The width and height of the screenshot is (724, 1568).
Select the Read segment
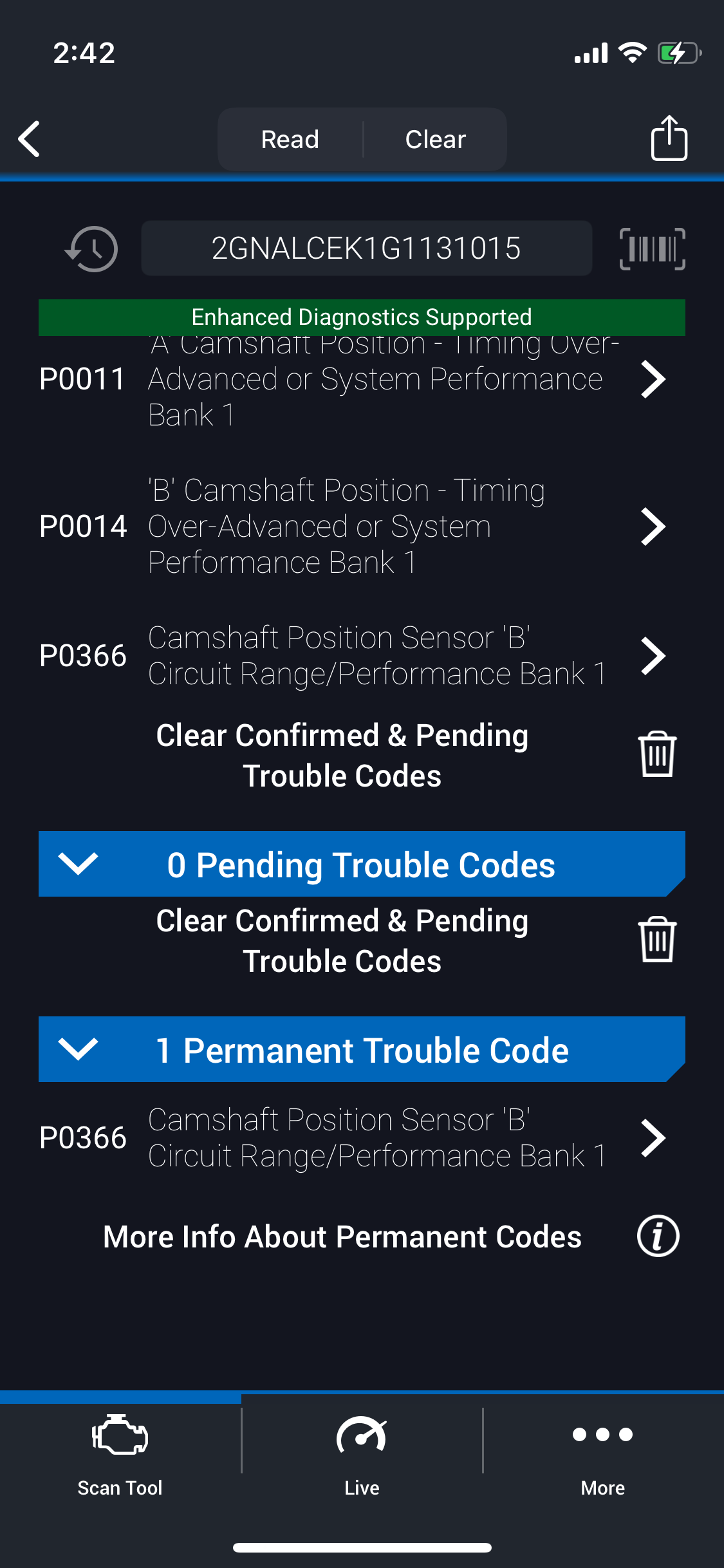click(x=290, y=139)
